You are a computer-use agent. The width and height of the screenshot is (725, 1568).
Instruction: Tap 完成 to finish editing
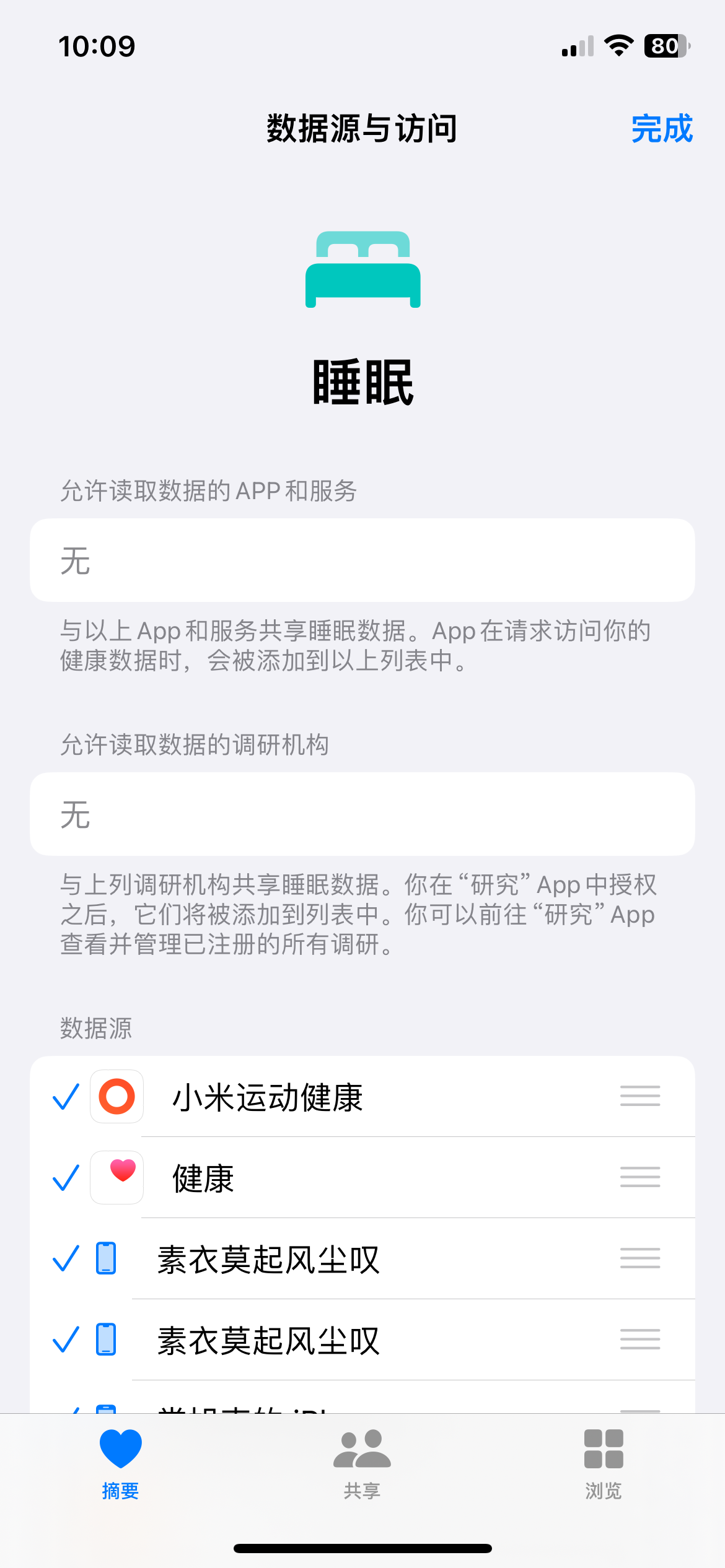tap(661, 129)
